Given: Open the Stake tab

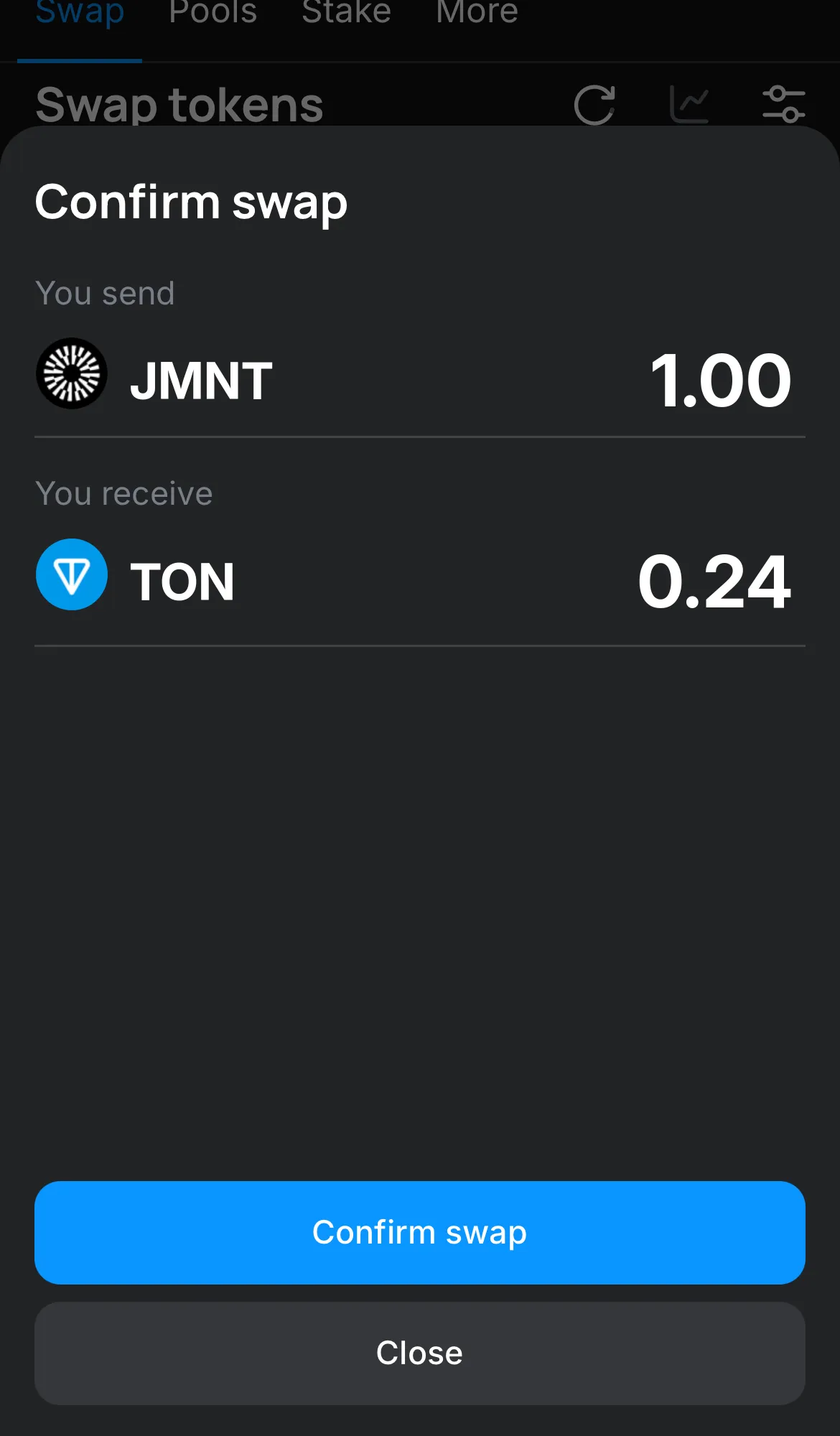Looking at the screenshot, I should pyautogui.click(x=346, y=13).
